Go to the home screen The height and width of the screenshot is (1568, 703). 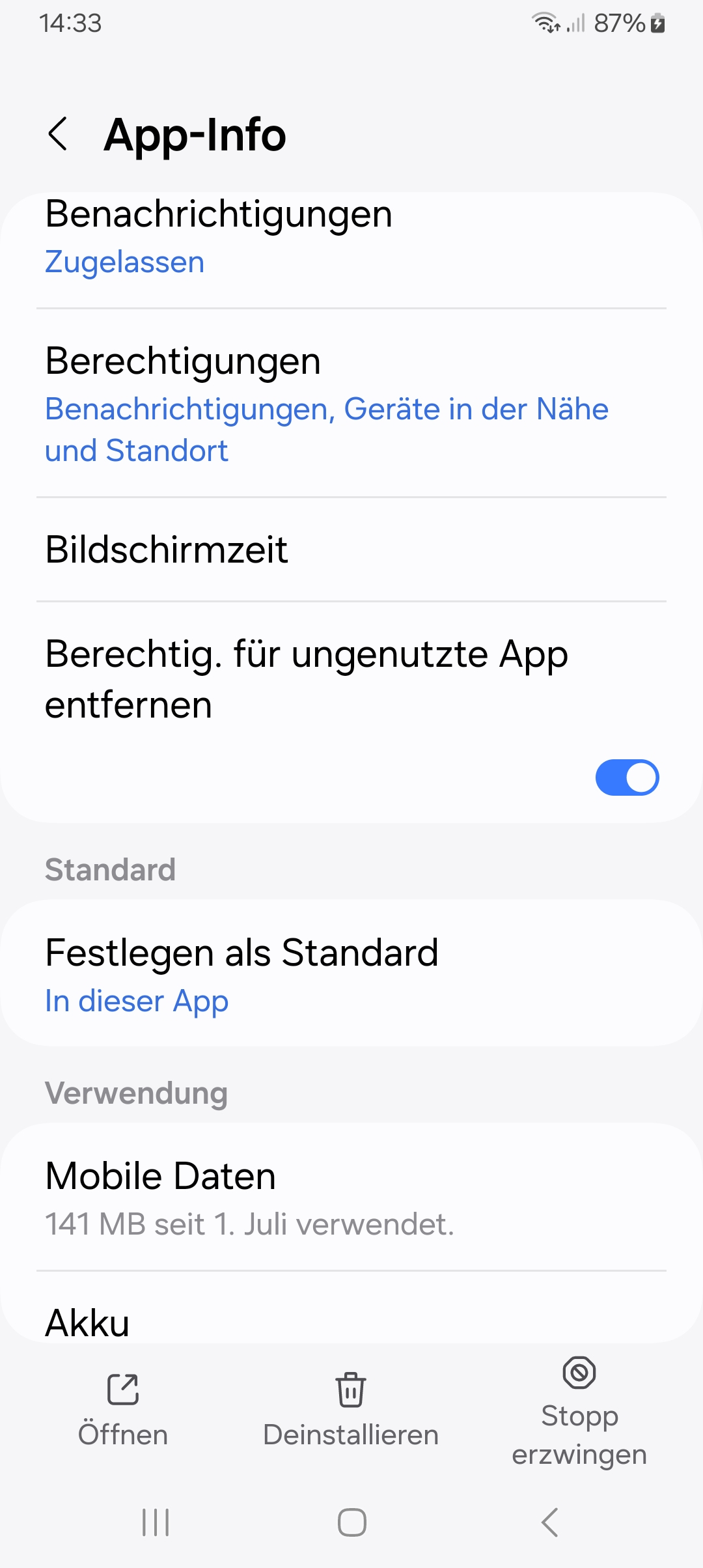351,1522
